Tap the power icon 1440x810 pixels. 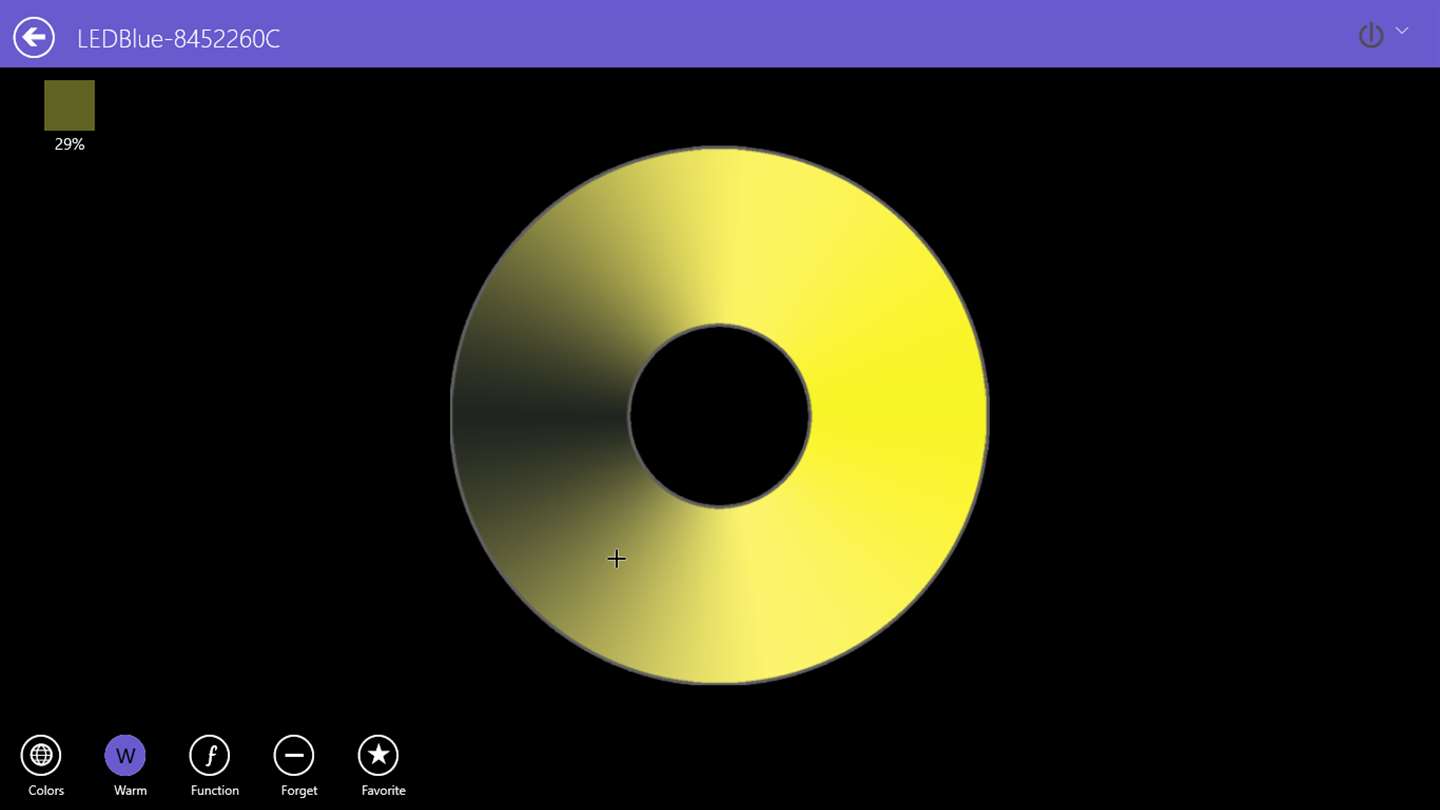click(1370, 36)
